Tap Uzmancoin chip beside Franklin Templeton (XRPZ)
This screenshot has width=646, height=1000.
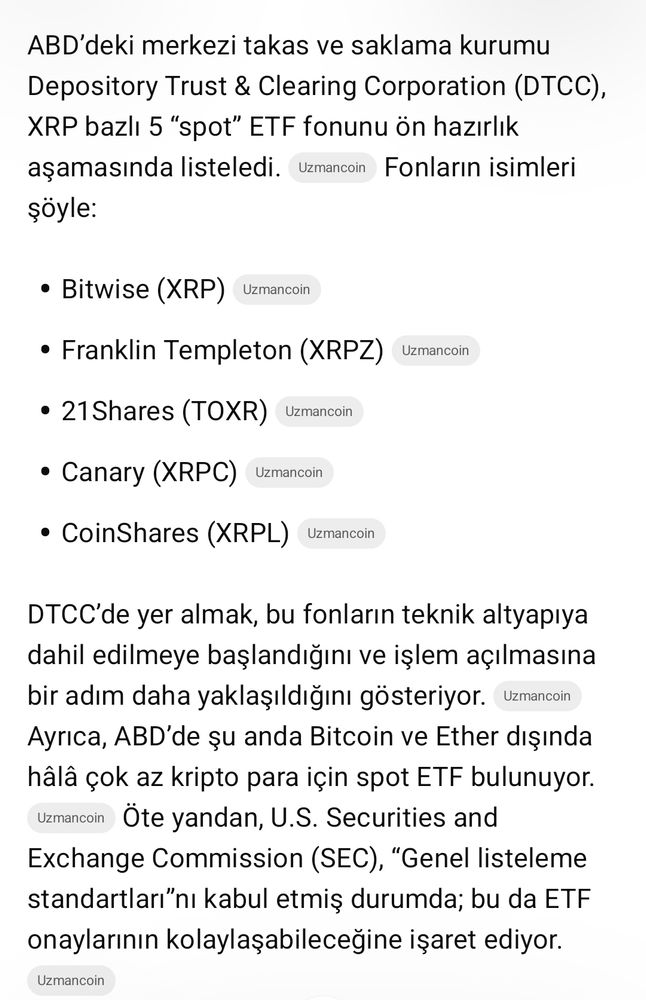pos(435,351)
